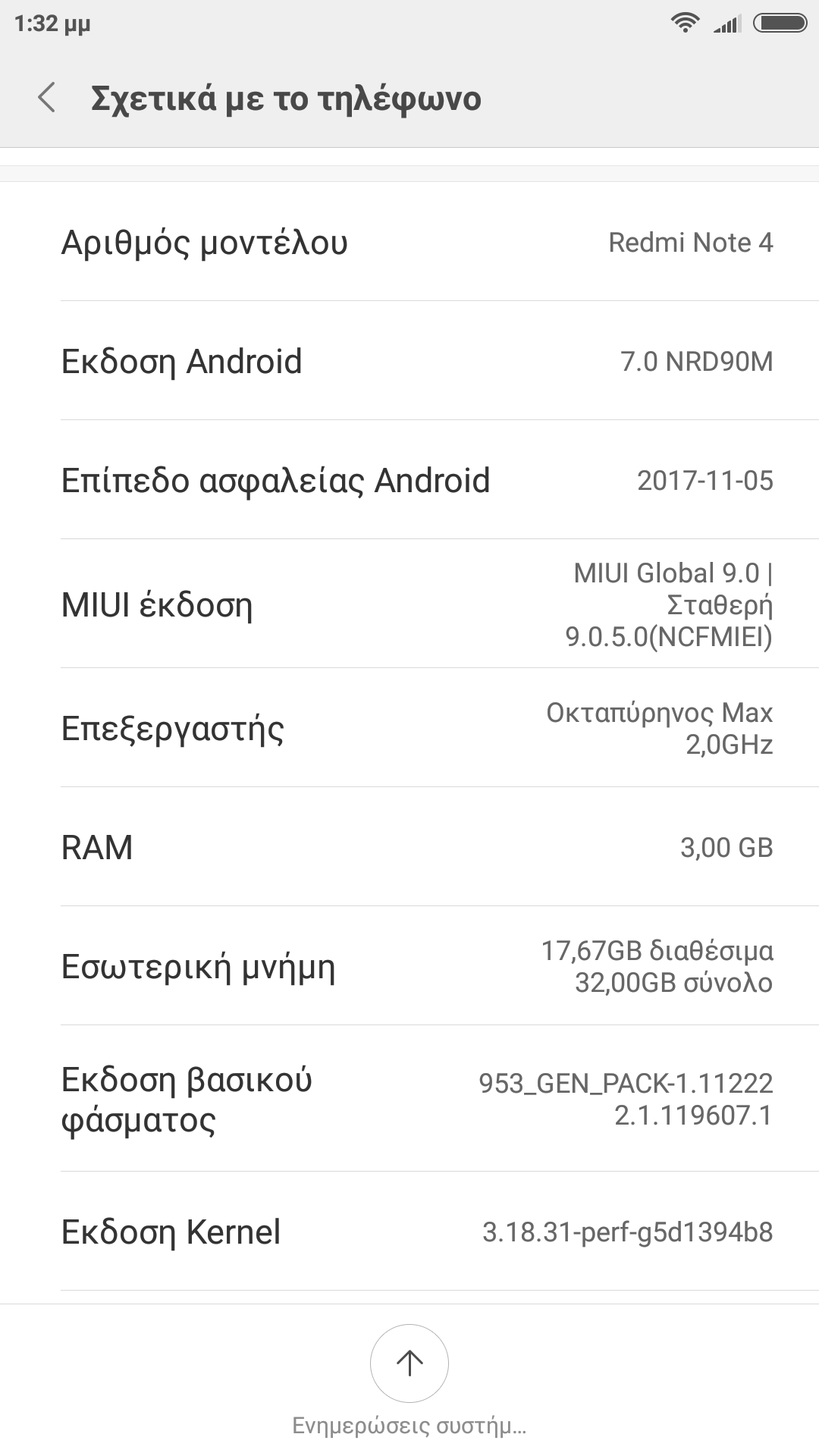The width and height of the screenshot is (819, 1456).
Task: Tap the Αριθμός μοντέλου row
Action: tap(409, 243)
